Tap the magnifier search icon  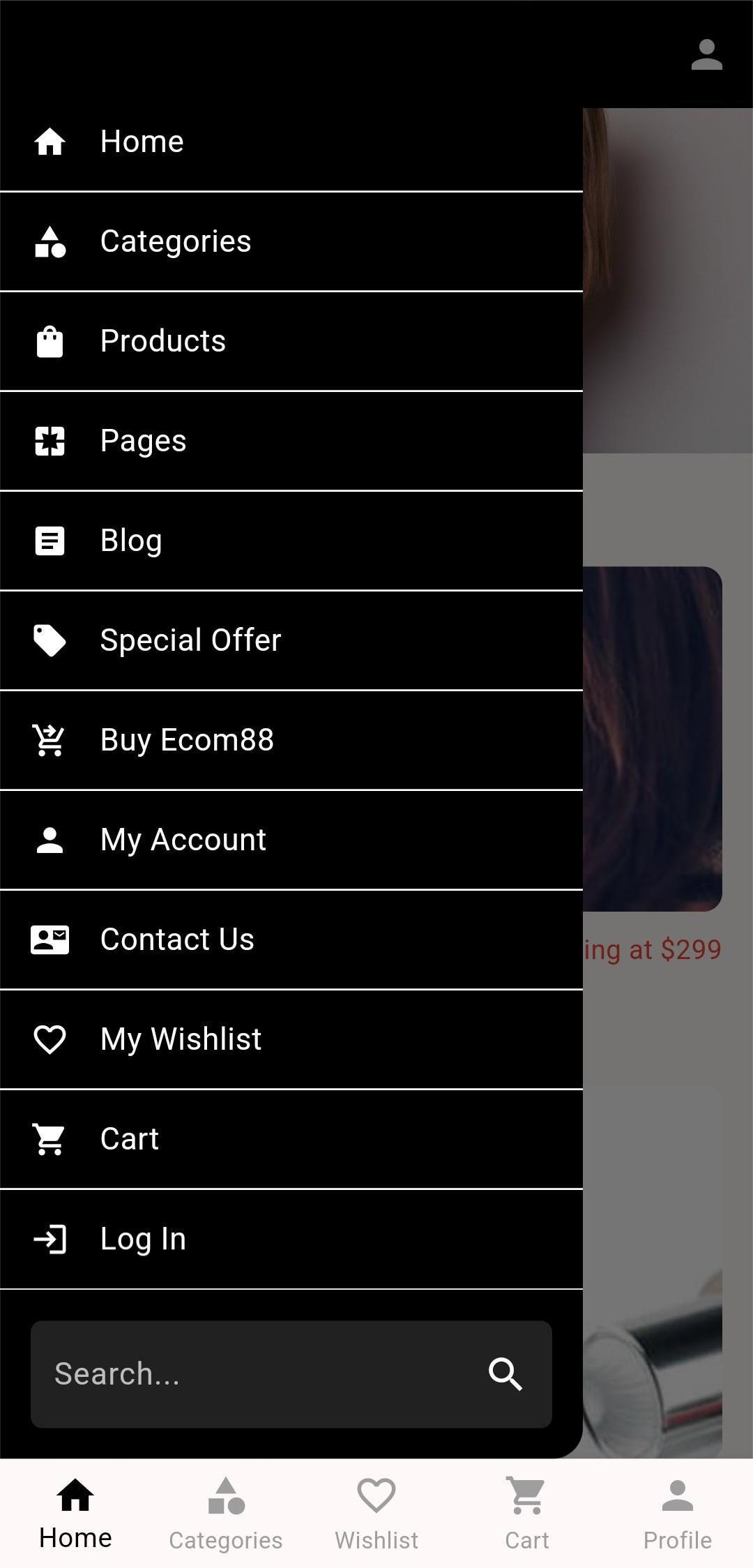(x=505, y=1374)
